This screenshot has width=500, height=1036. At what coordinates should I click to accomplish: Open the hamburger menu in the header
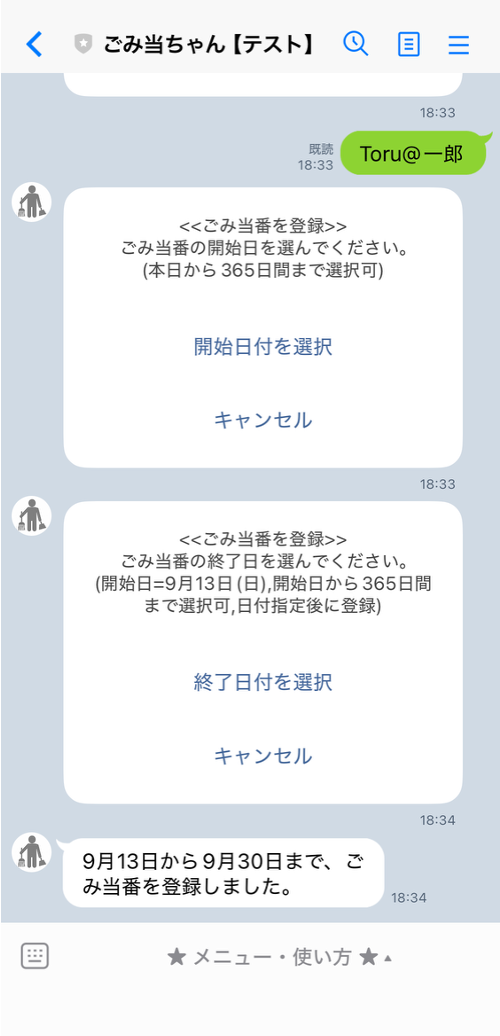(458, 44)
